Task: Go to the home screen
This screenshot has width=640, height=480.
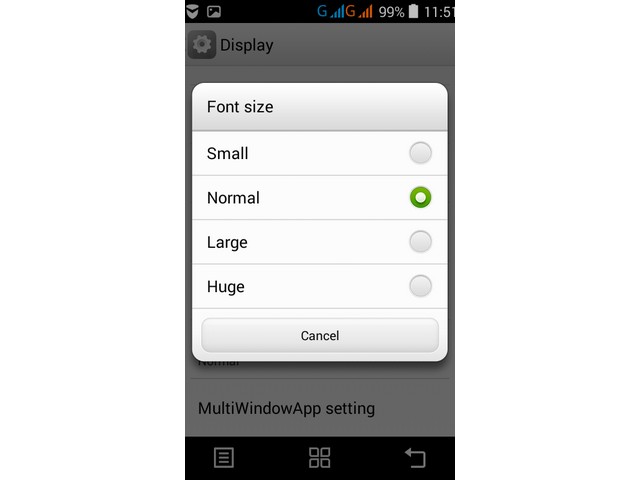Action: (319, 458)
